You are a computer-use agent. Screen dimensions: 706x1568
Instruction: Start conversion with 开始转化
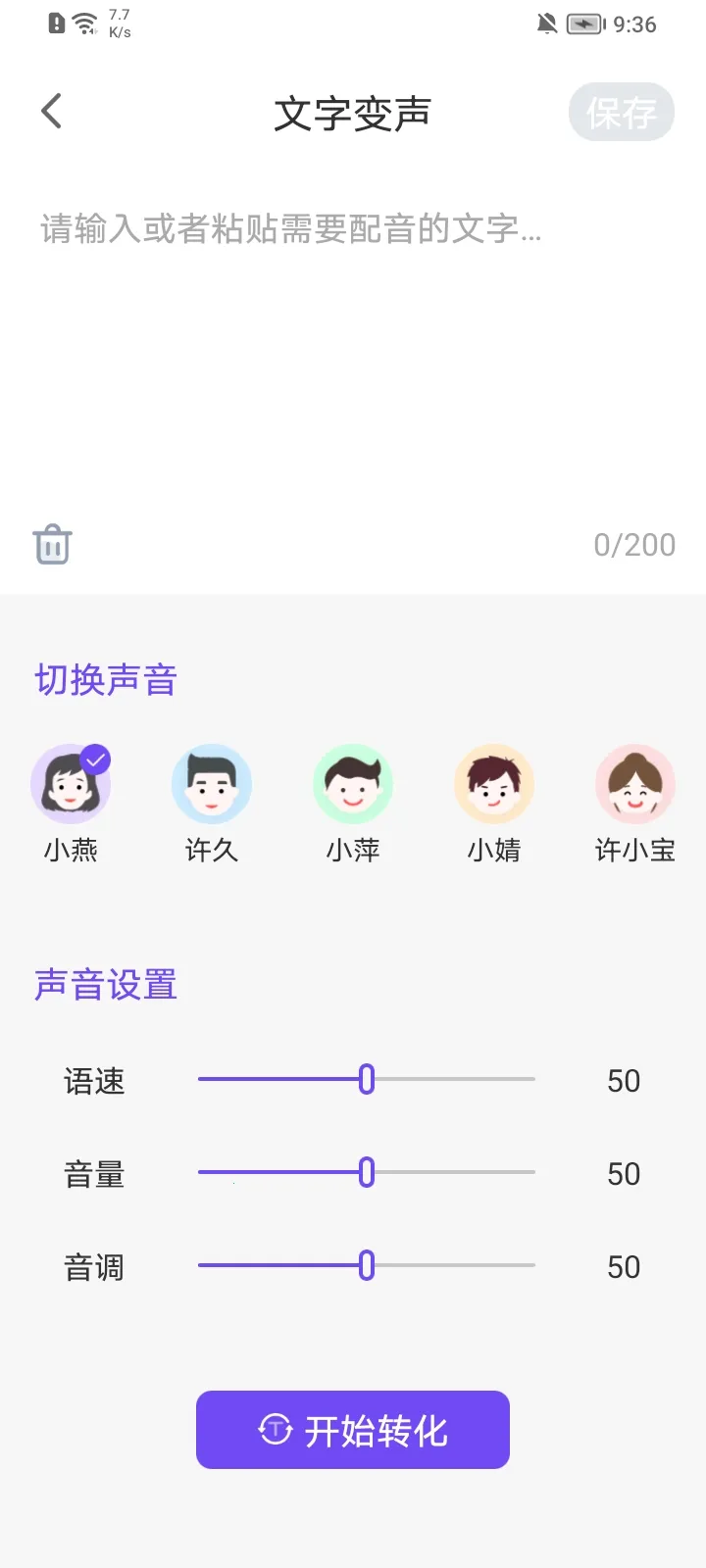(x=353, y=1430)
